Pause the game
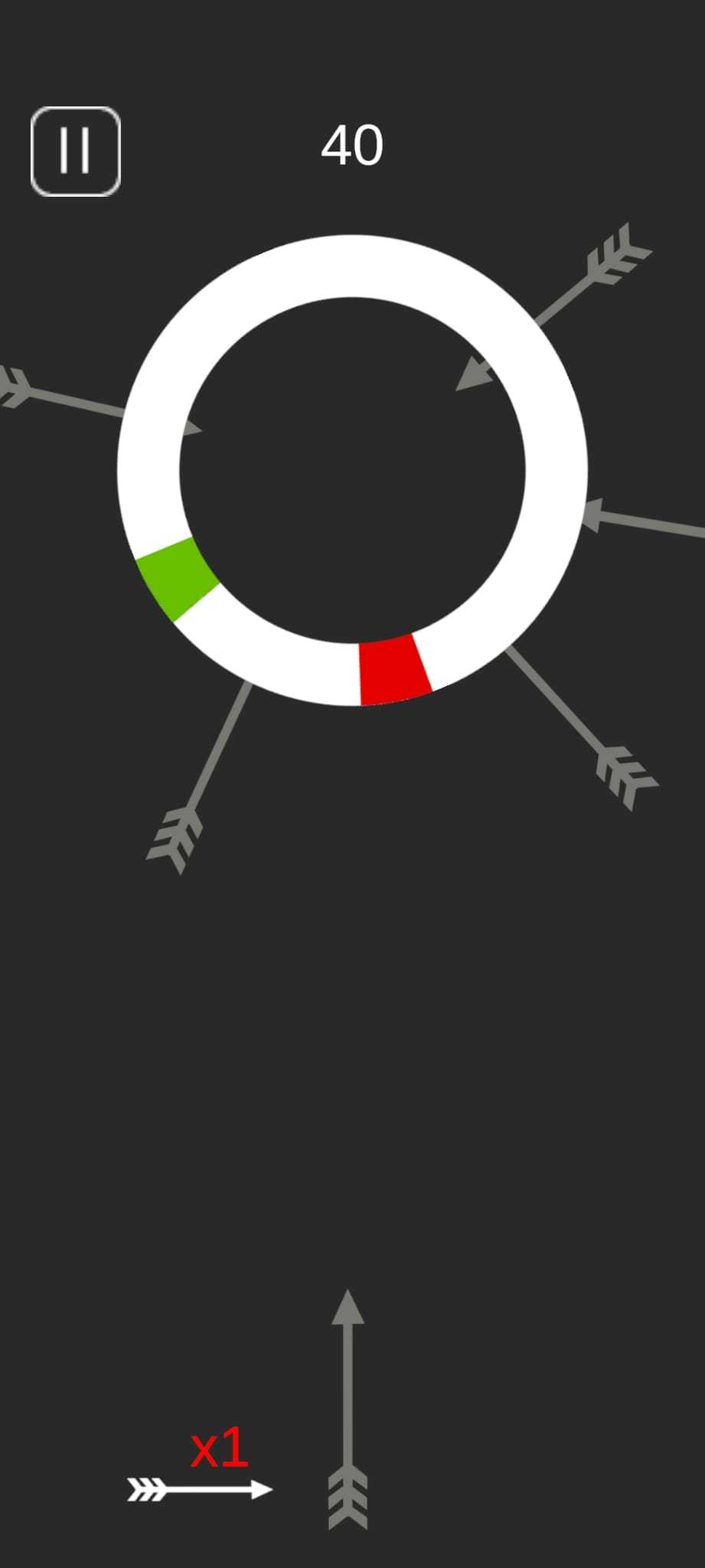705x1568 pixels. (75, 151)
